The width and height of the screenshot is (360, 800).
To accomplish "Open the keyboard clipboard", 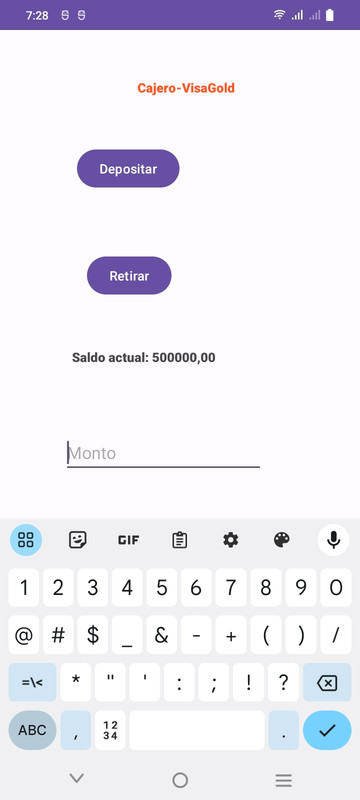I will click(x=179, y=540).
